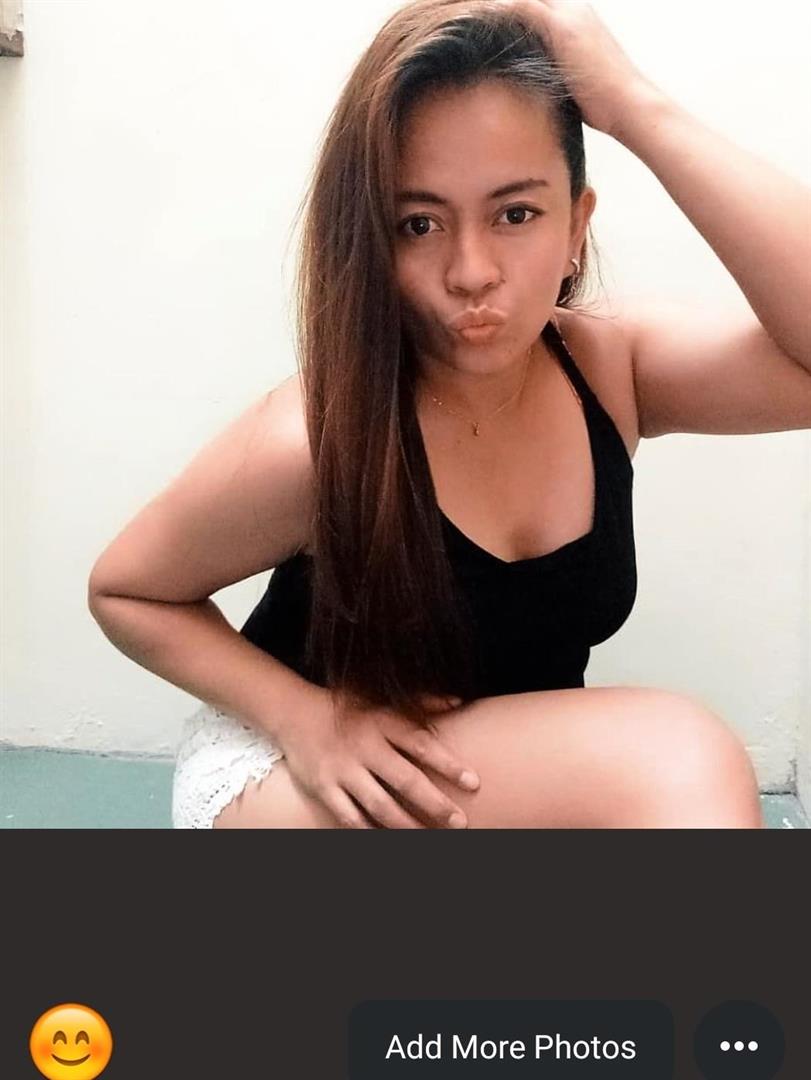The image size is (811, 1080).
Task: Open the three-dot overflow menu
Action: [x=739, y=1046]
